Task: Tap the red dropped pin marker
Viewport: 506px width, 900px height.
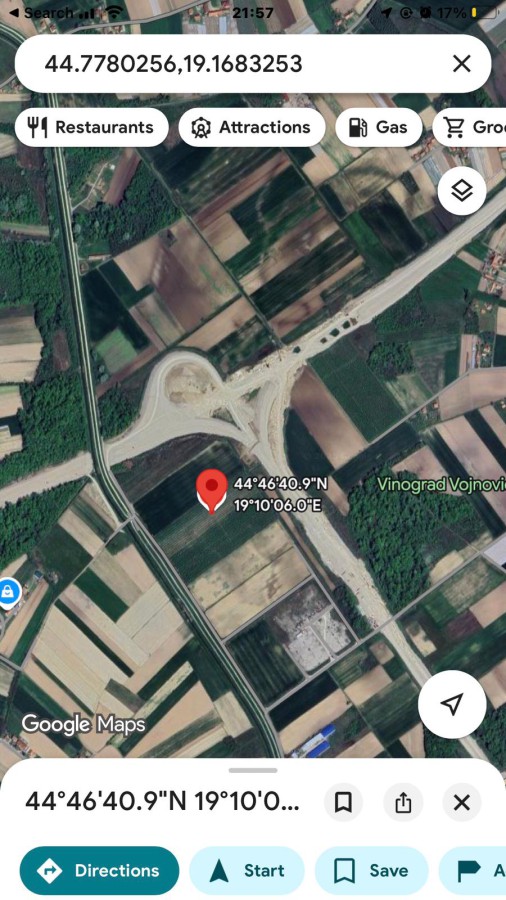Action: click(212, 491)
